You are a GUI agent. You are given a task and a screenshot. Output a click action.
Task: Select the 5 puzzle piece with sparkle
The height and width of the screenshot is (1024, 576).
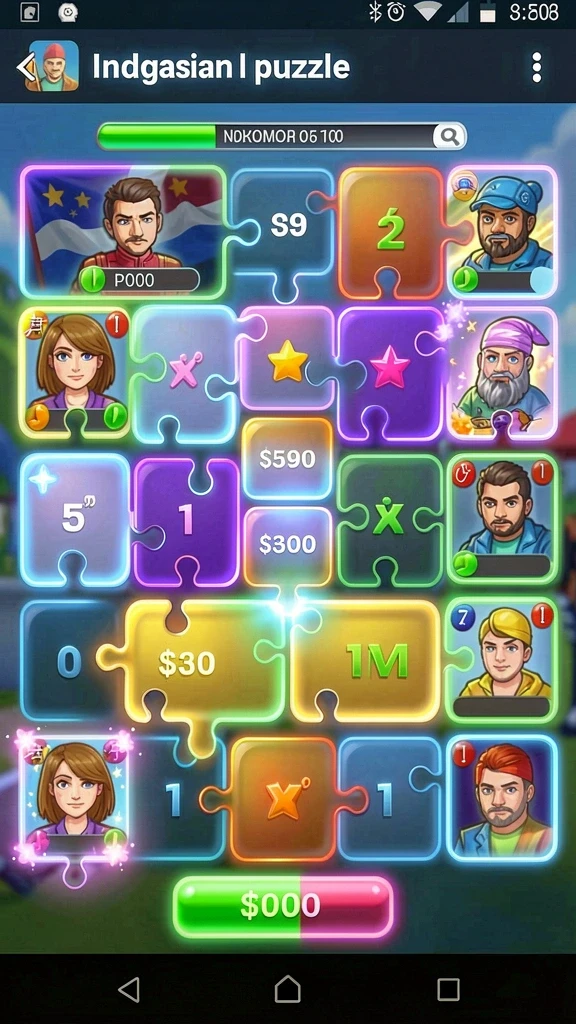click(74, 519)
